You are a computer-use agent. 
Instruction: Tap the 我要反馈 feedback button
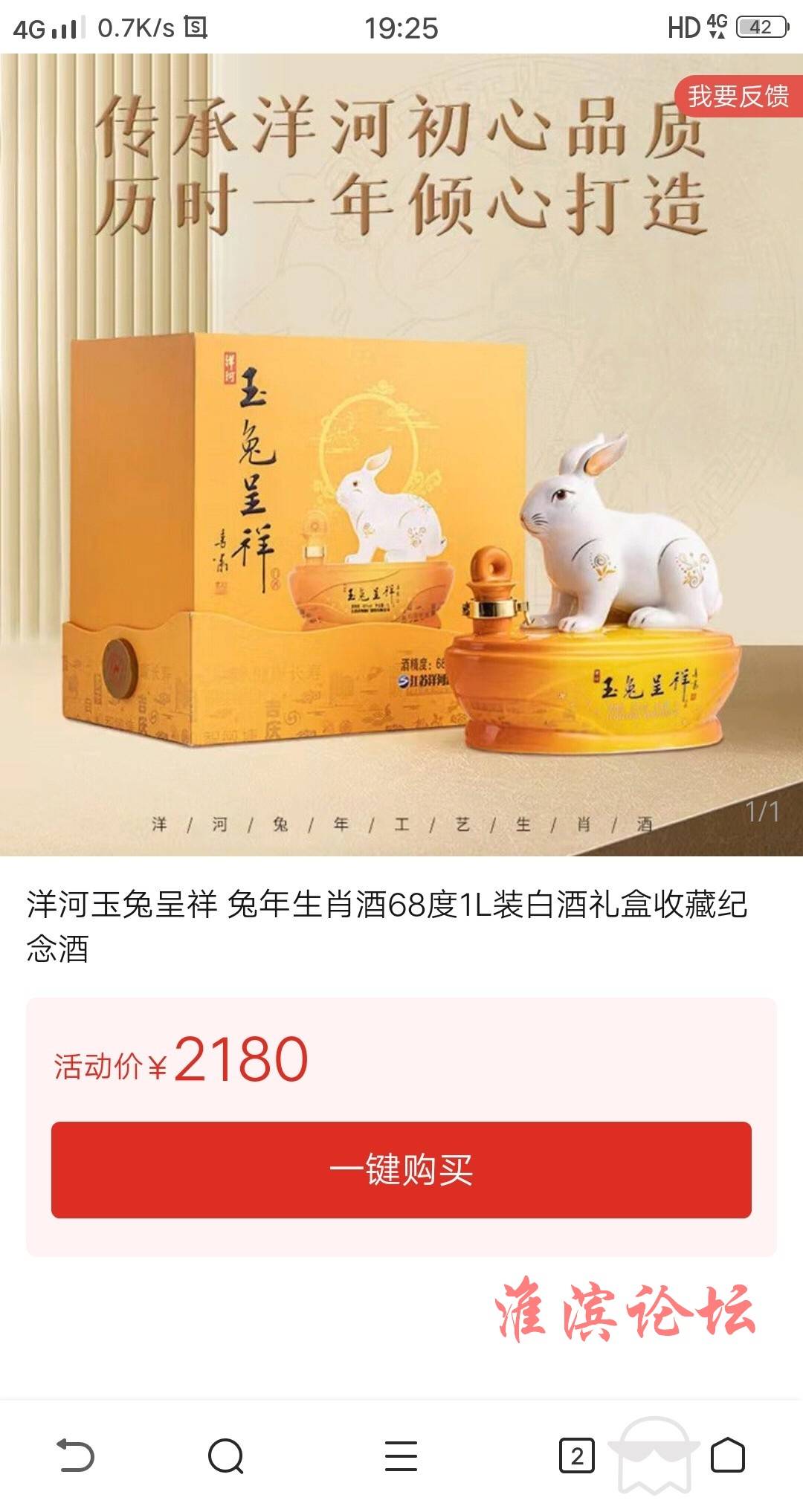738,96
